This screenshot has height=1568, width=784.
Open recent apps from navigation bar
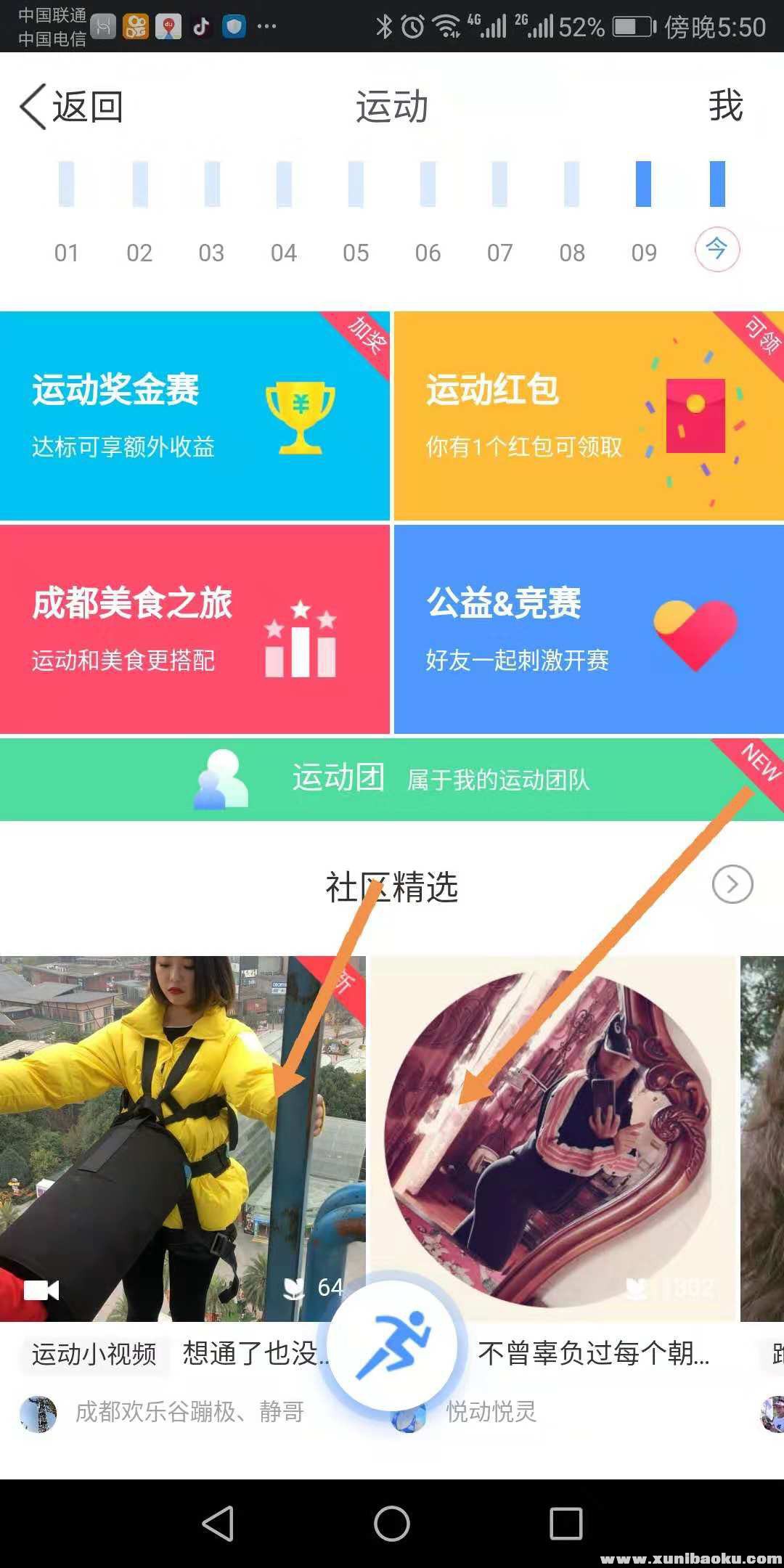coord(565,1523)
